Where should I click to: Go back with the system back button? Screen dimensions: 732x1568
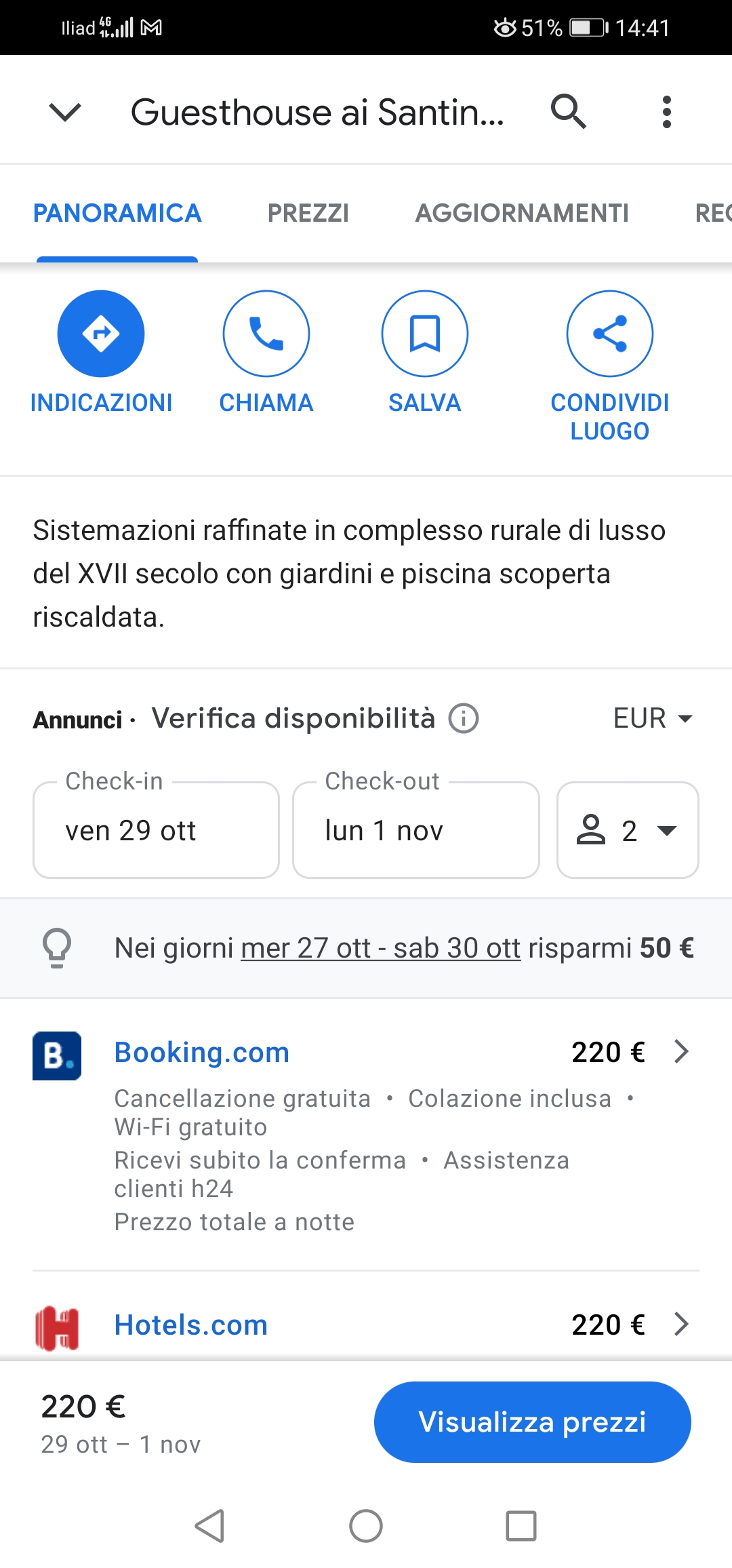pyautogui.click(x=209, y=1526)
